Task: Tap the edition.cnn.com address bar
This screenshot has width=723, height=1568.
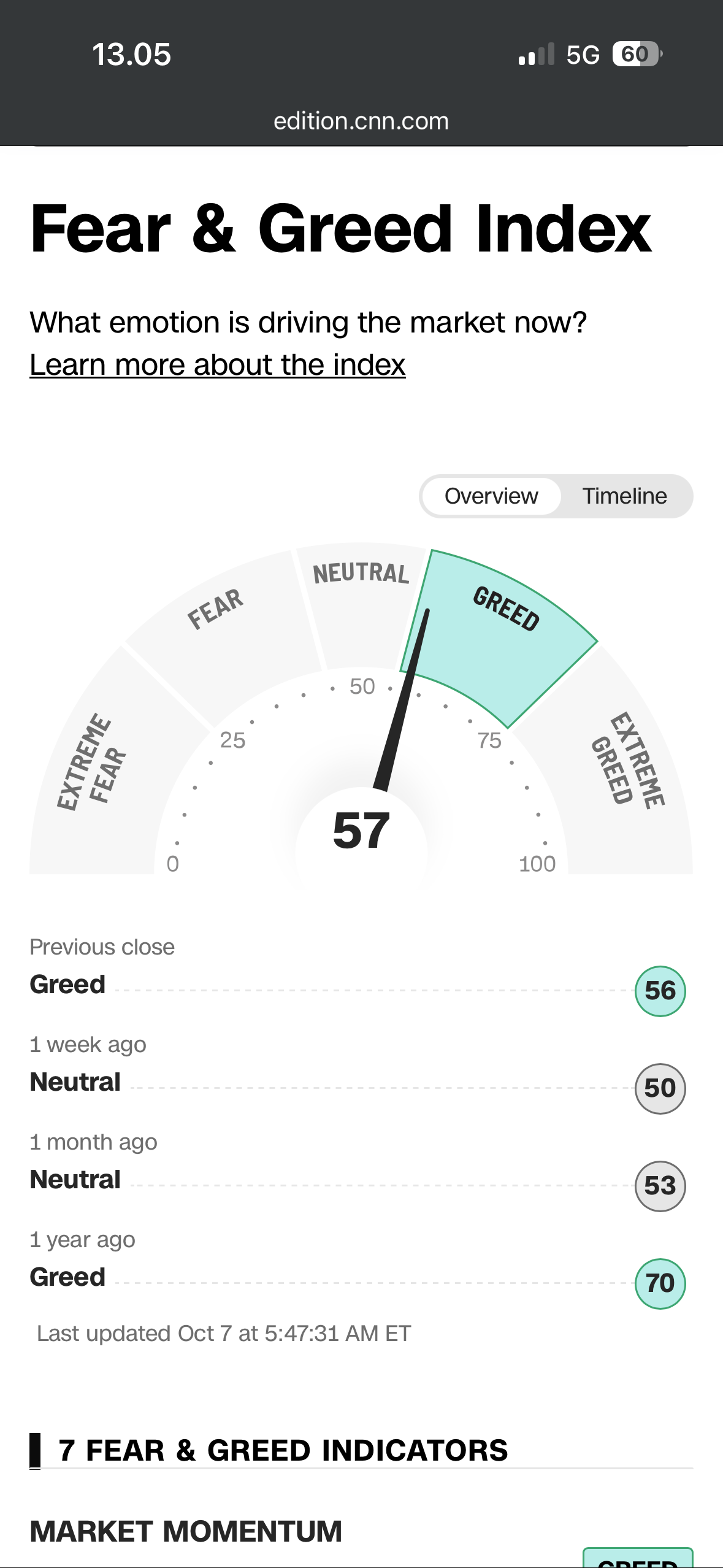Action: [361, 121]
